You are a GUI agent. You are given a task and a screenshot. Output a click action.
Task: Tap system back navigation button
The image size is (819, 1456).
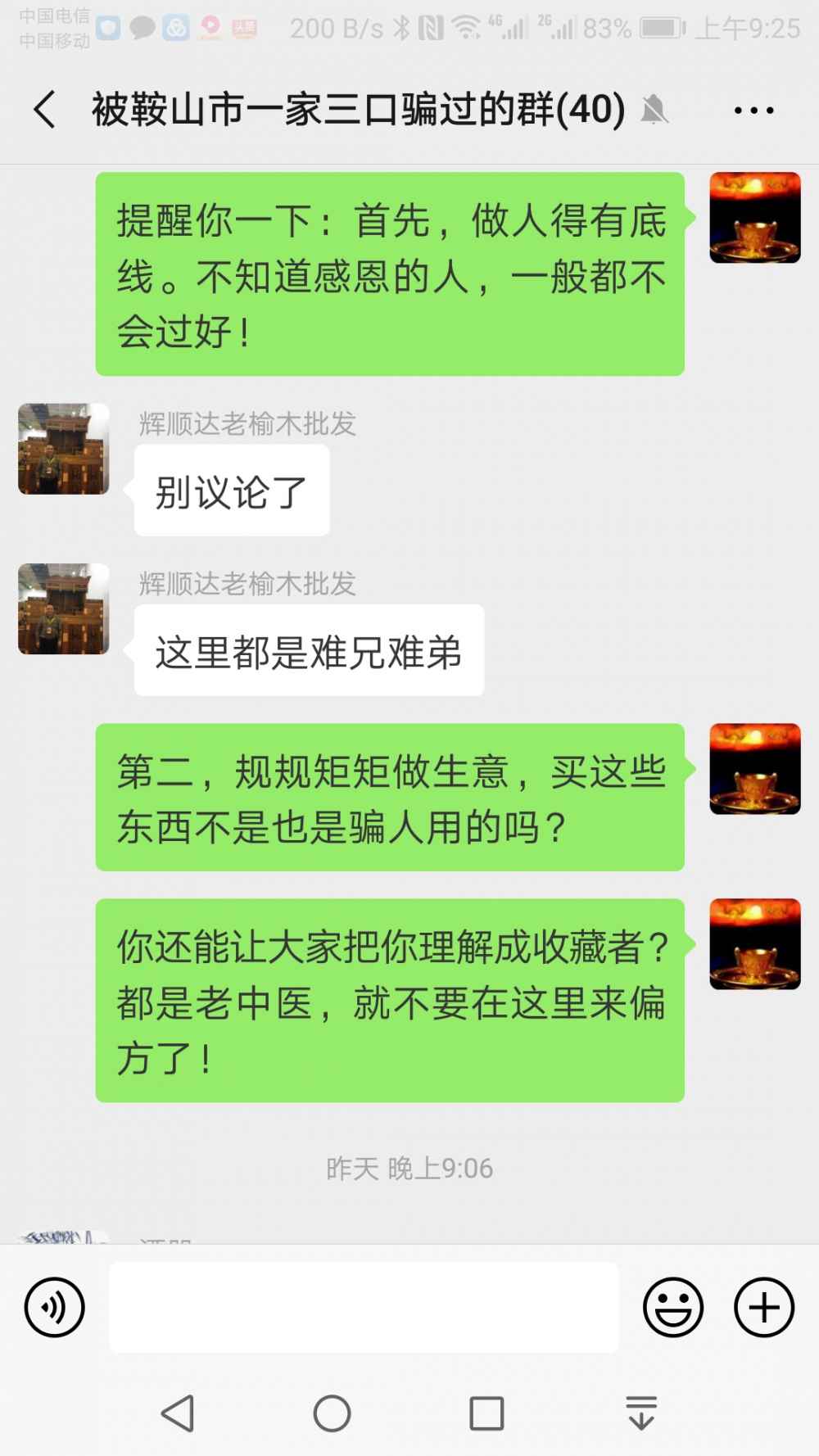click(x=177, y=1413)
